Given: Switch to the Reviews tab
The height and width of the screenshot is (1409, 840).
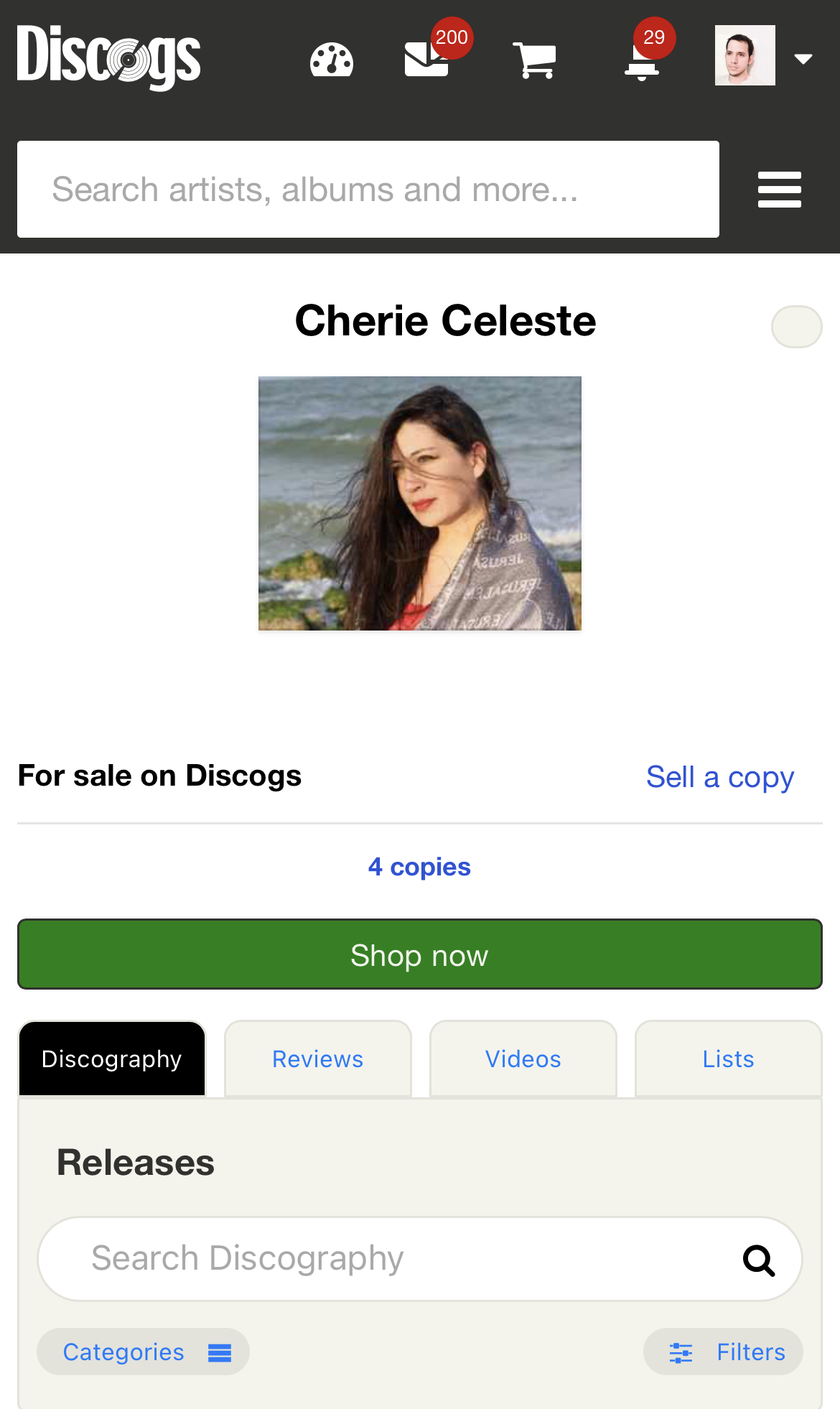Looking at the screenshot, I should [317, 1059].
